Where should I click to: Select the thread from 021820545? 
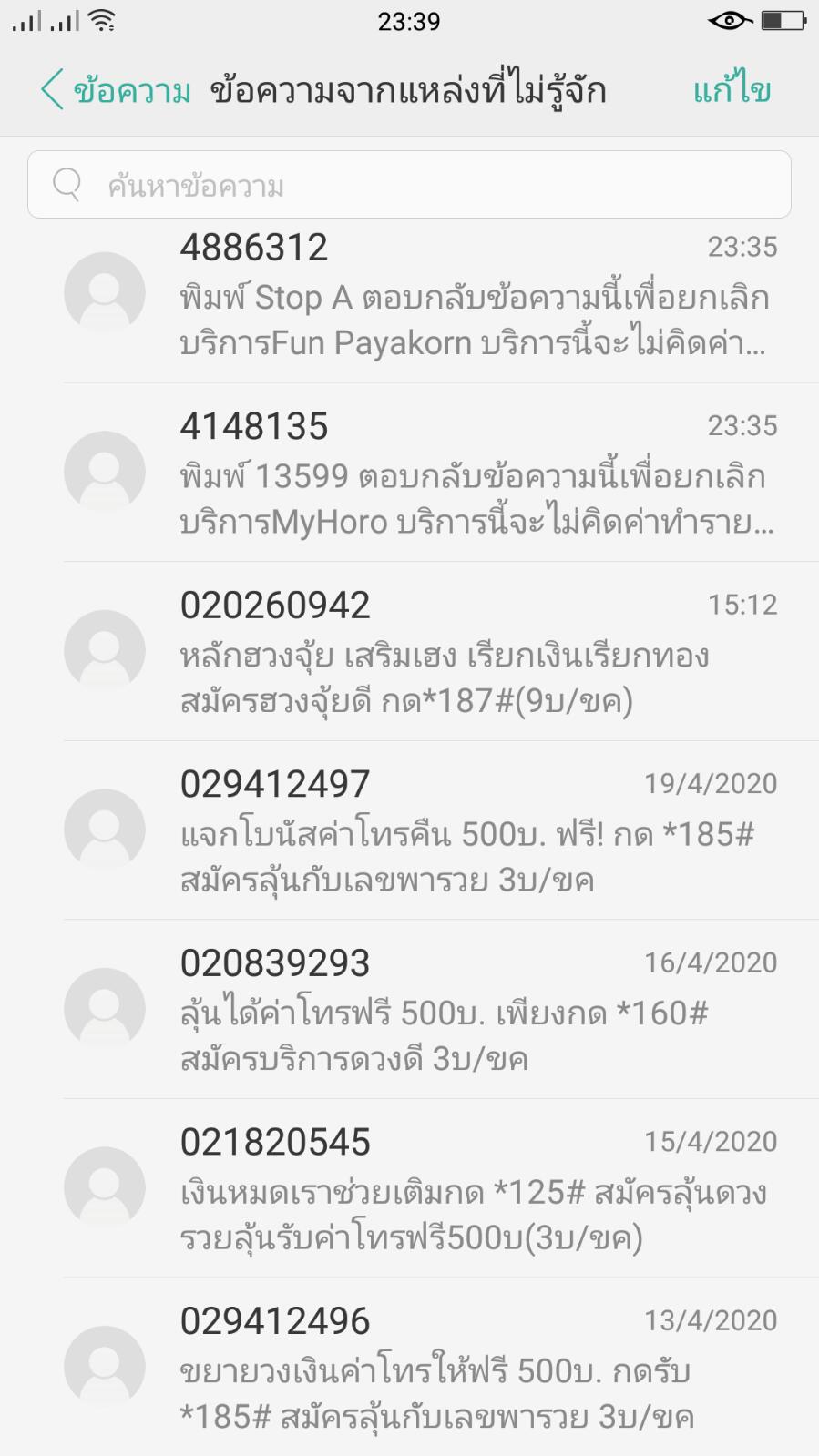[x=474, y=1188]
